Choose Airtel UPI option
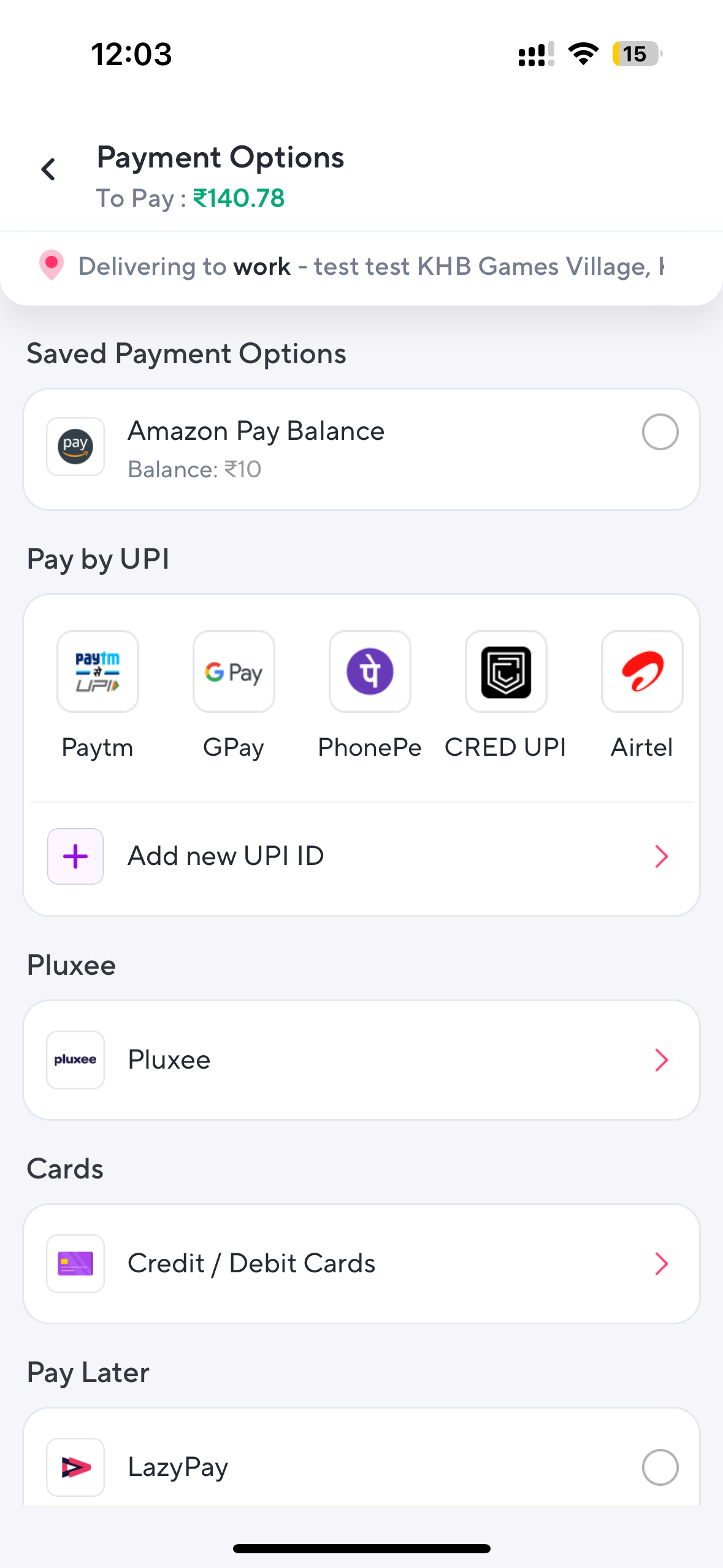 point(641,672)
